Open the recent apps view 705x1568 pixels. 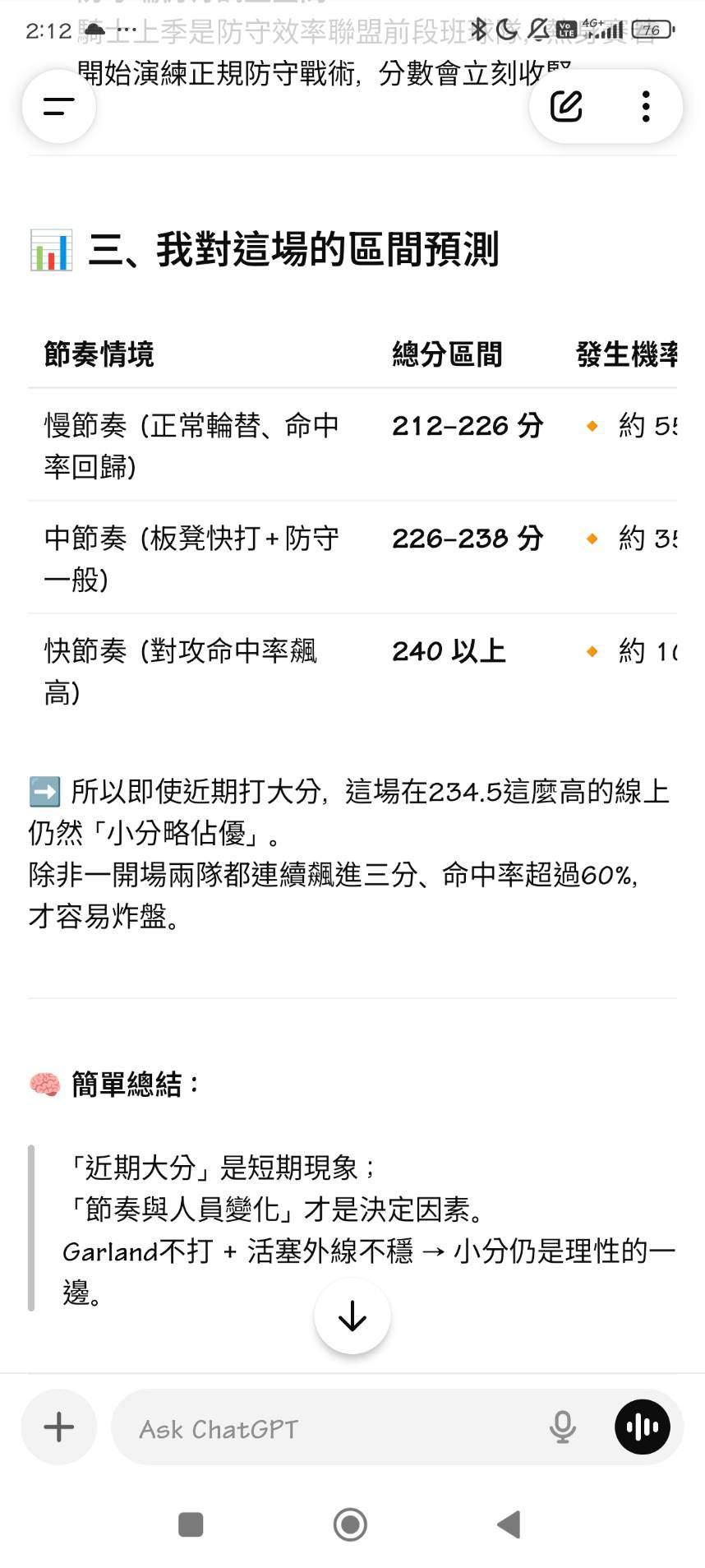pos(191,1524)
